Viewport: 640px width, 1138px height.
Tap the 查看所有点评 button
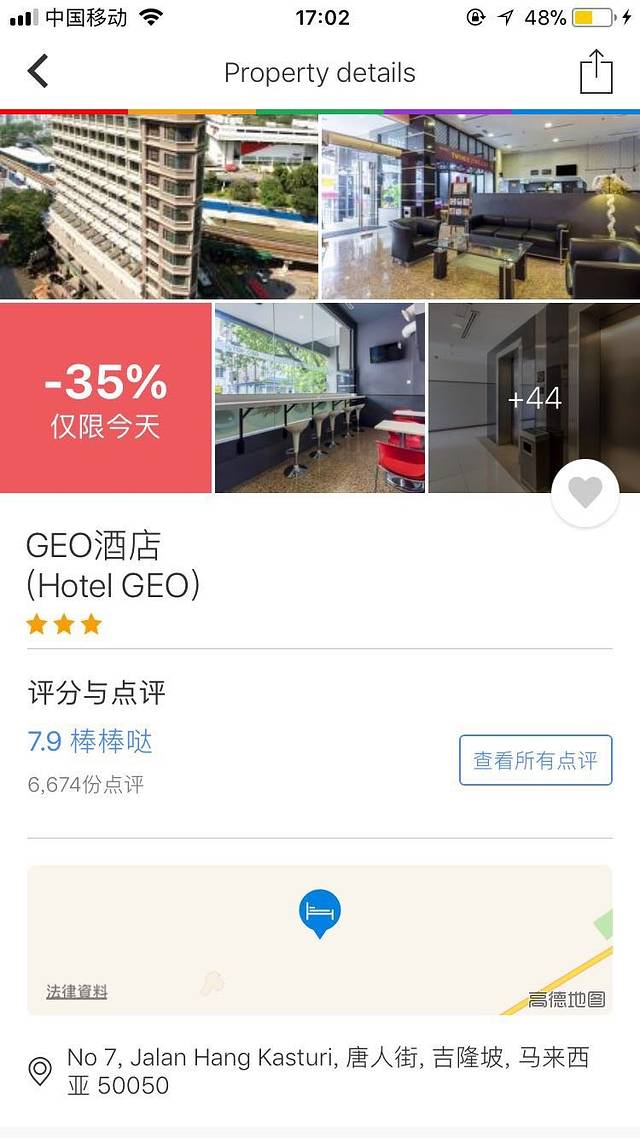[x=535, y=761]
